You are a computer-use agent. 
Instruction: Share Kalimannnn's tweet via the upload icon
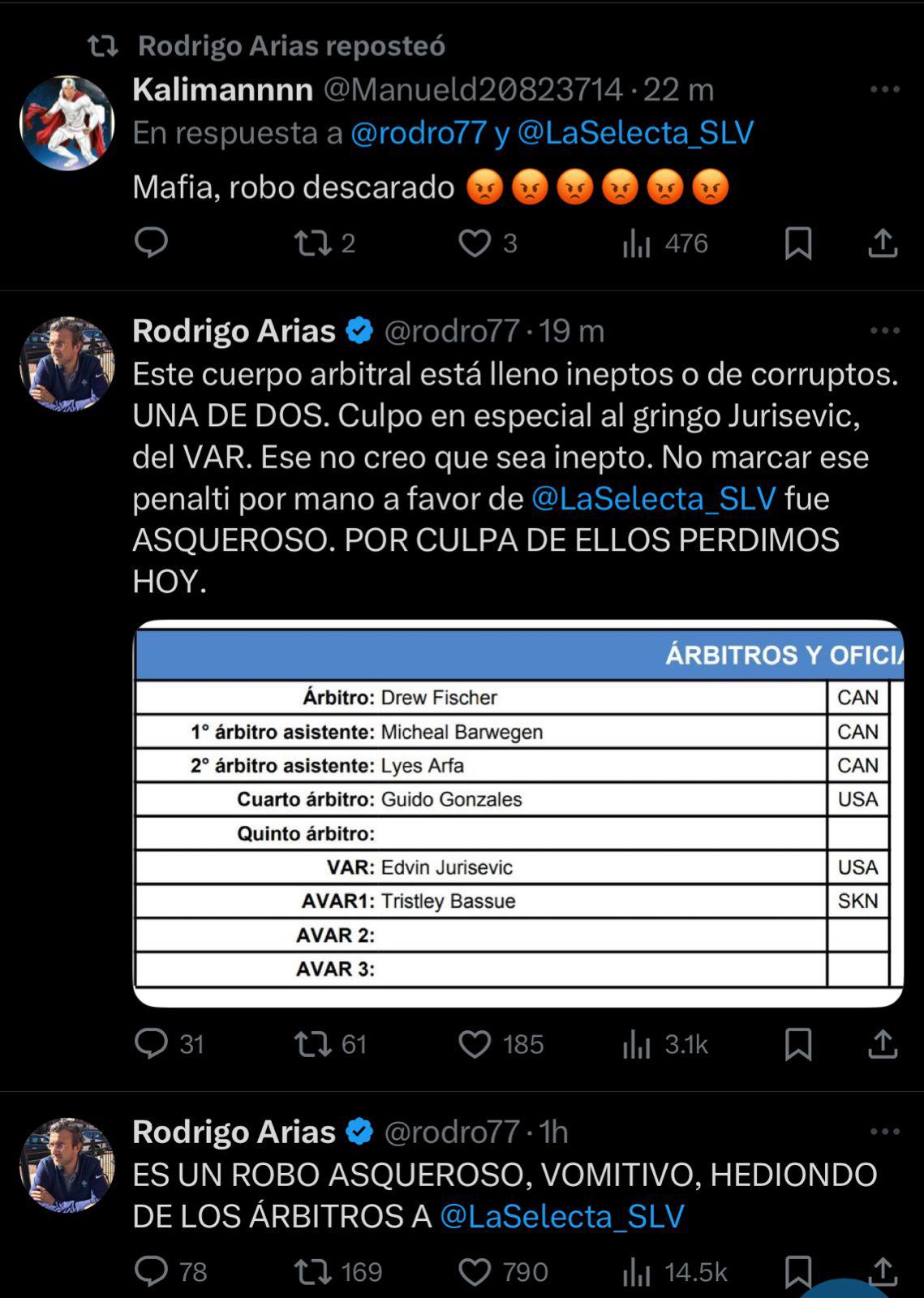tap(883, 242)
